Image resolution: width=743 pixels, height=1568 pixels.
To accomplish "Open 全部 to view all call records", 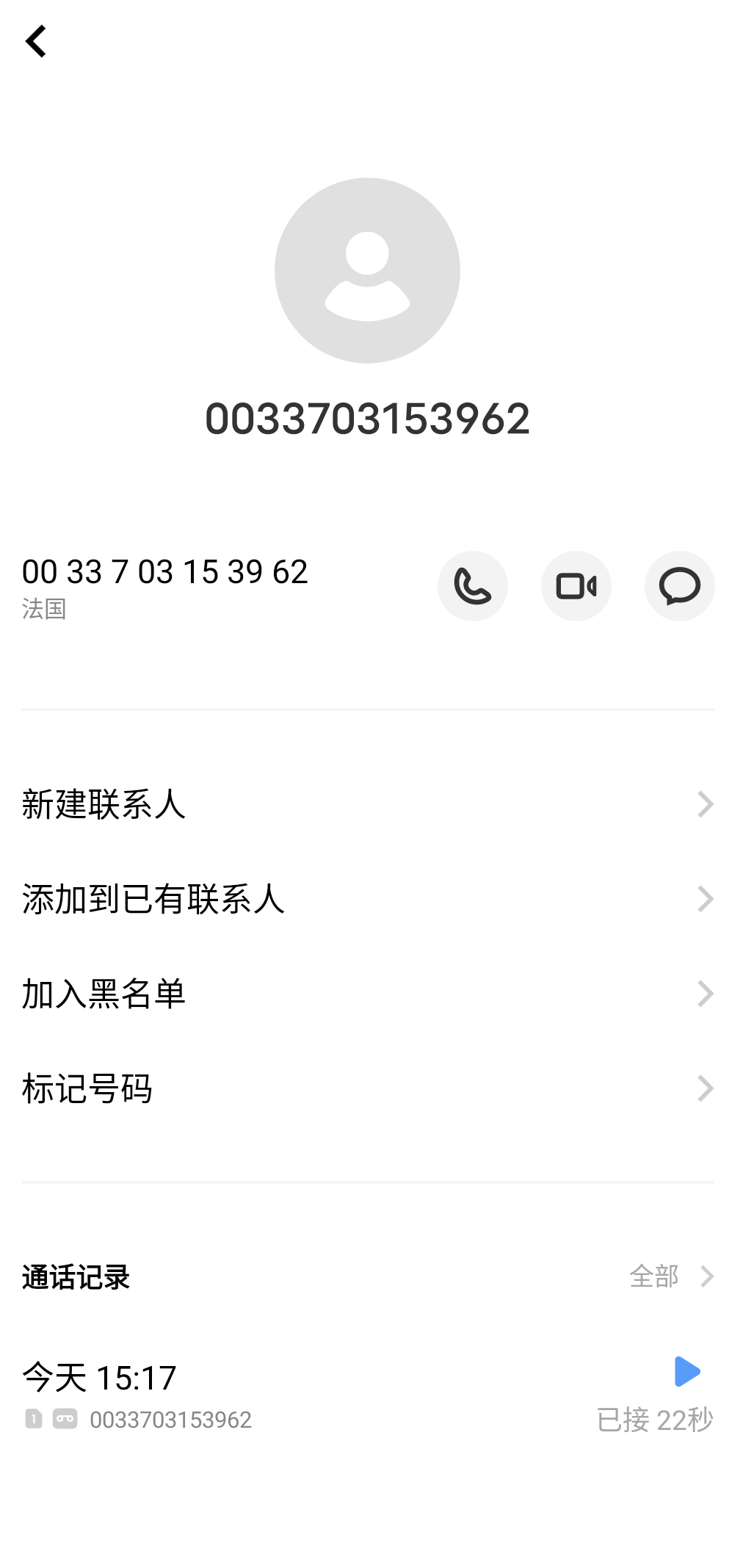I will (653, 1277).
